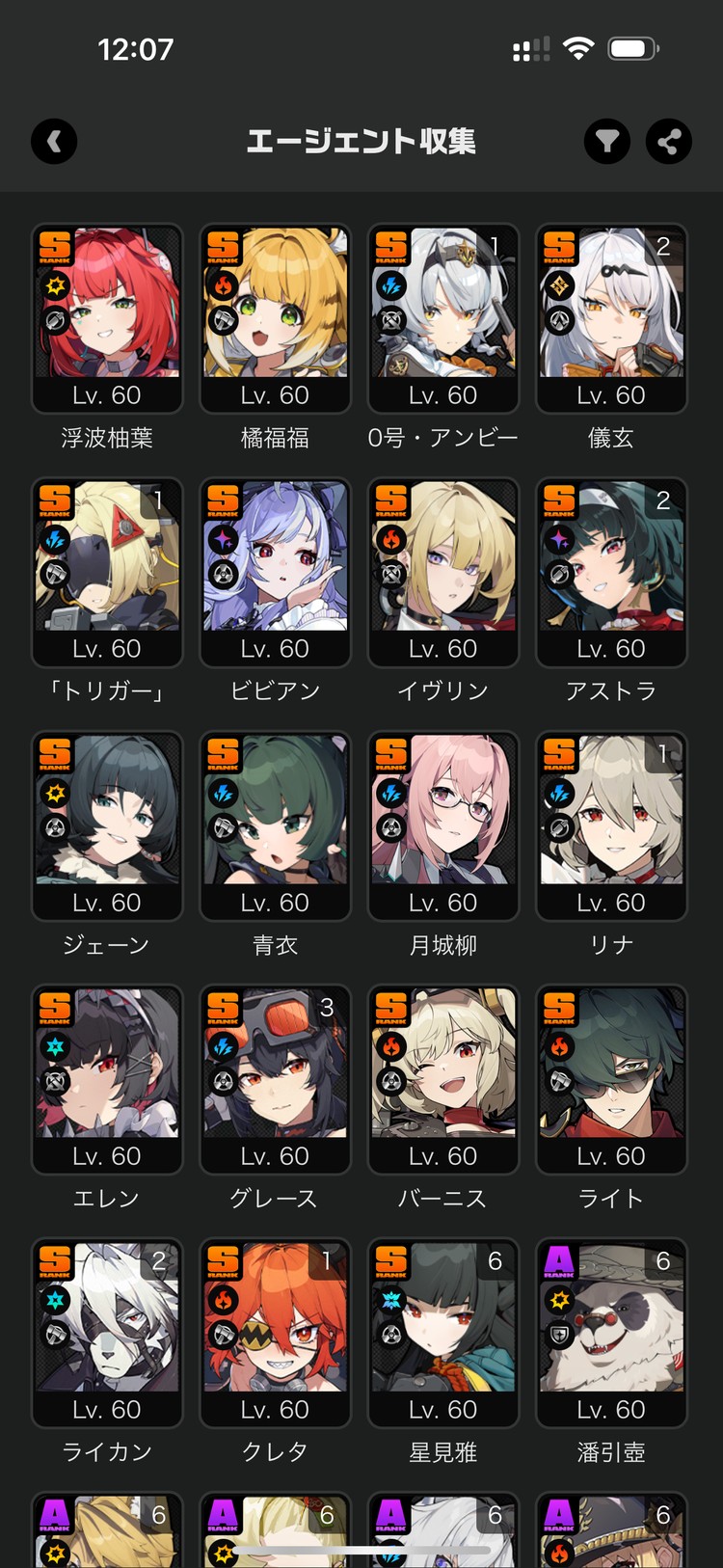Screen dimensions: 723x1568
Task: Open agent card 青衣
Action: point(275,825)
